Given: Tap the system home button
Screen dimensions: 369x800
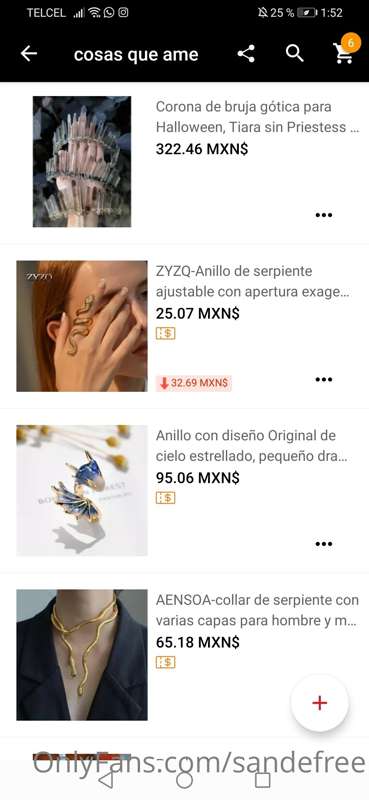Looking at the screenshot, I should 184,780.
